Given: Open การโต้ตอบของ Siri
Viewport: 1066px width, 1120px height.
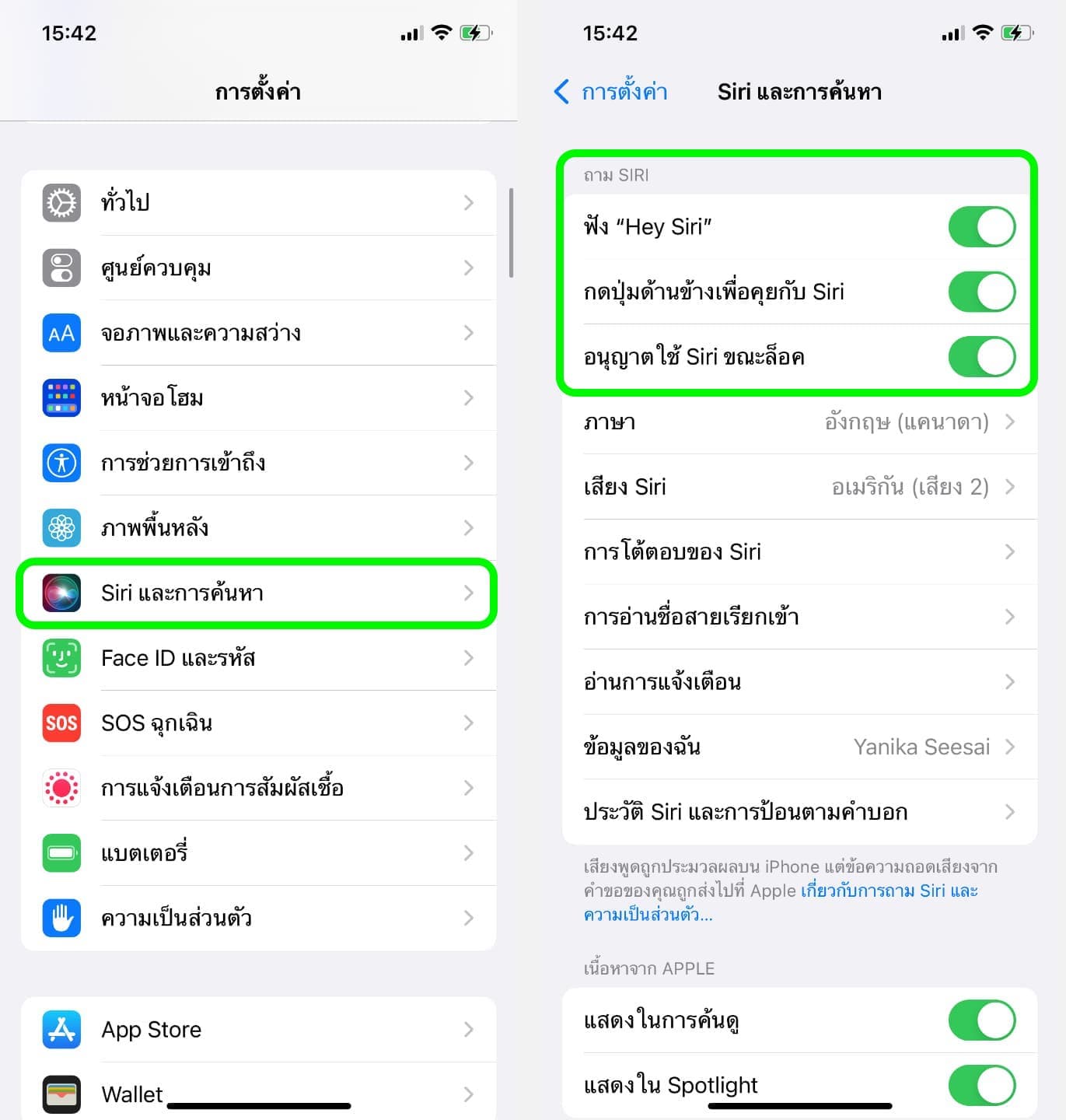Looking at the screenshot, I should coord(799,552).
